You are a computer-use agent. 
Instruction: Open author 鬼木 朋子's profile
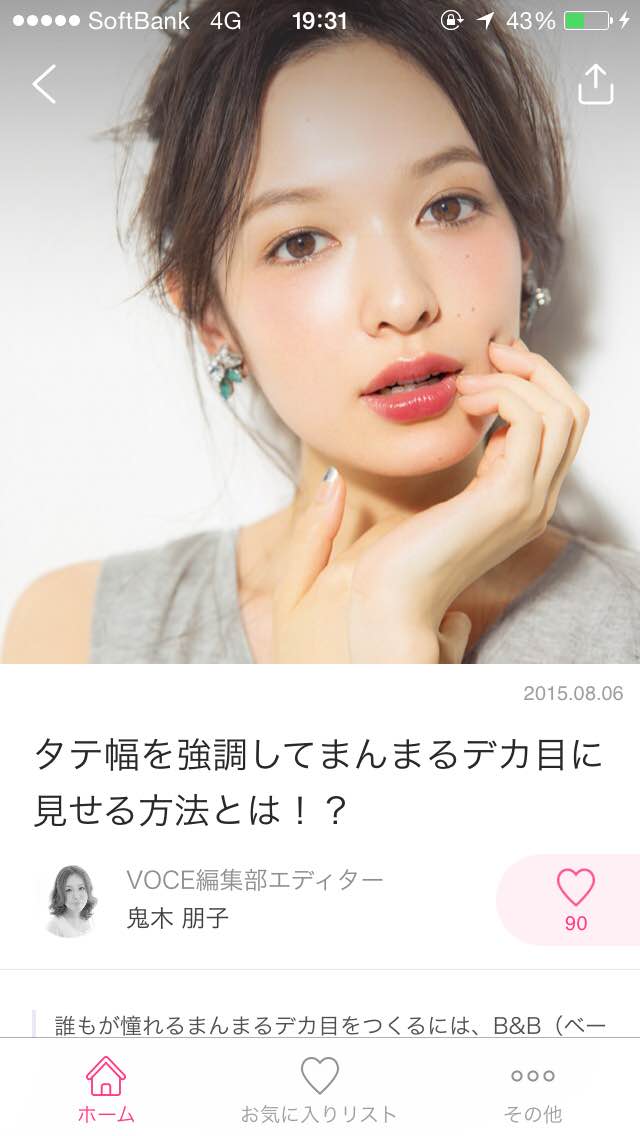click(72, 899)
